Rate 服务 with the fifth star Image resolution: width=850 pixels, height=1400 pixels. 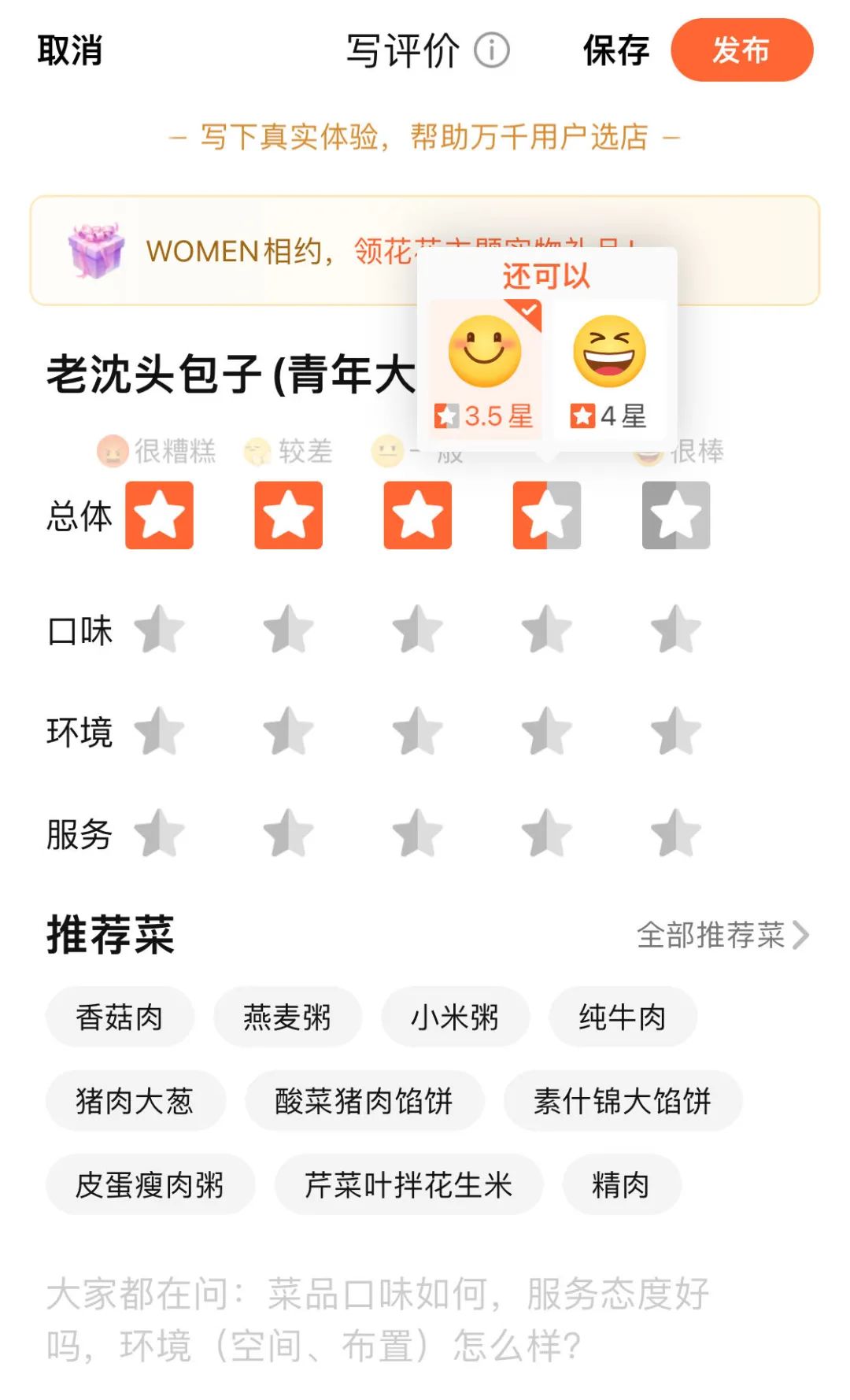[676, 833]
